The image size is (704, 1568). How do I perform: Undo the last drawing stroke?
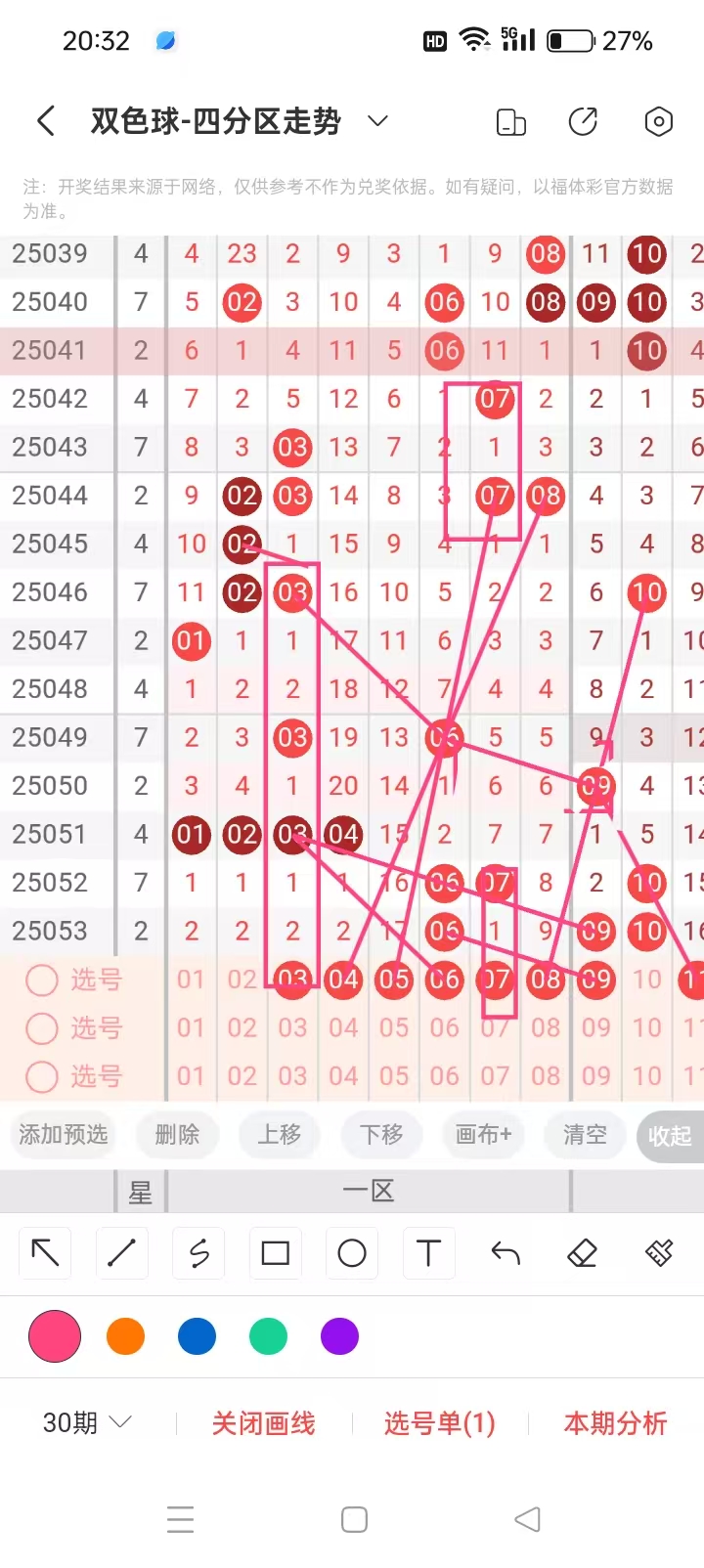[x=506, y=1252]
